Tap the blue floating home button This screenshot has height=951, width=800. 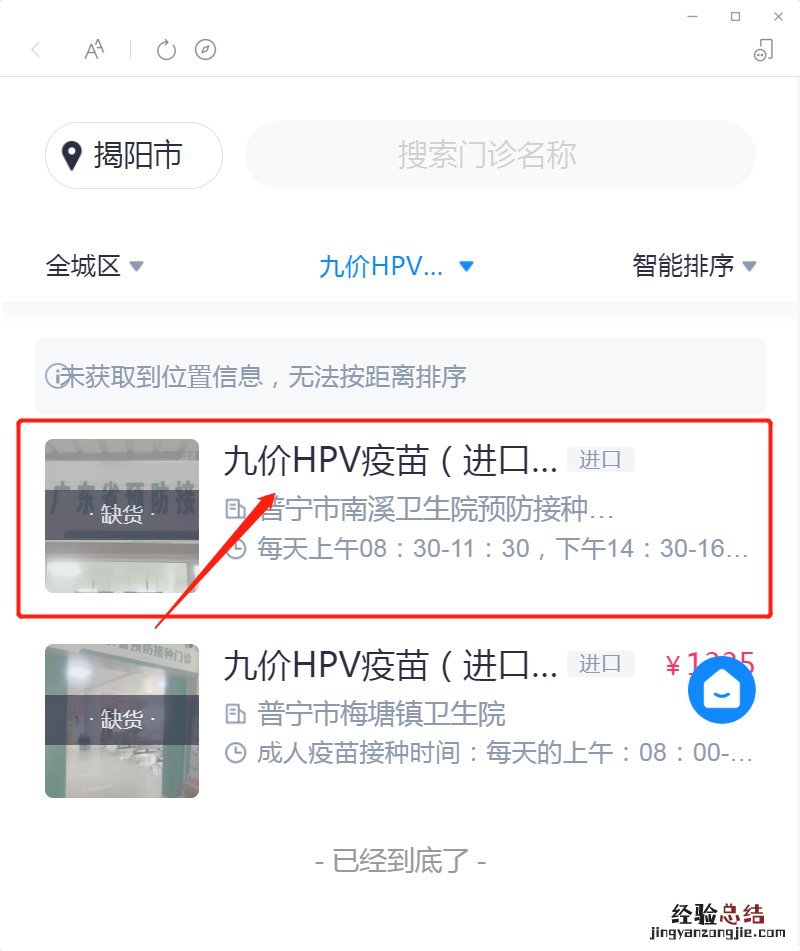point(721,690)
